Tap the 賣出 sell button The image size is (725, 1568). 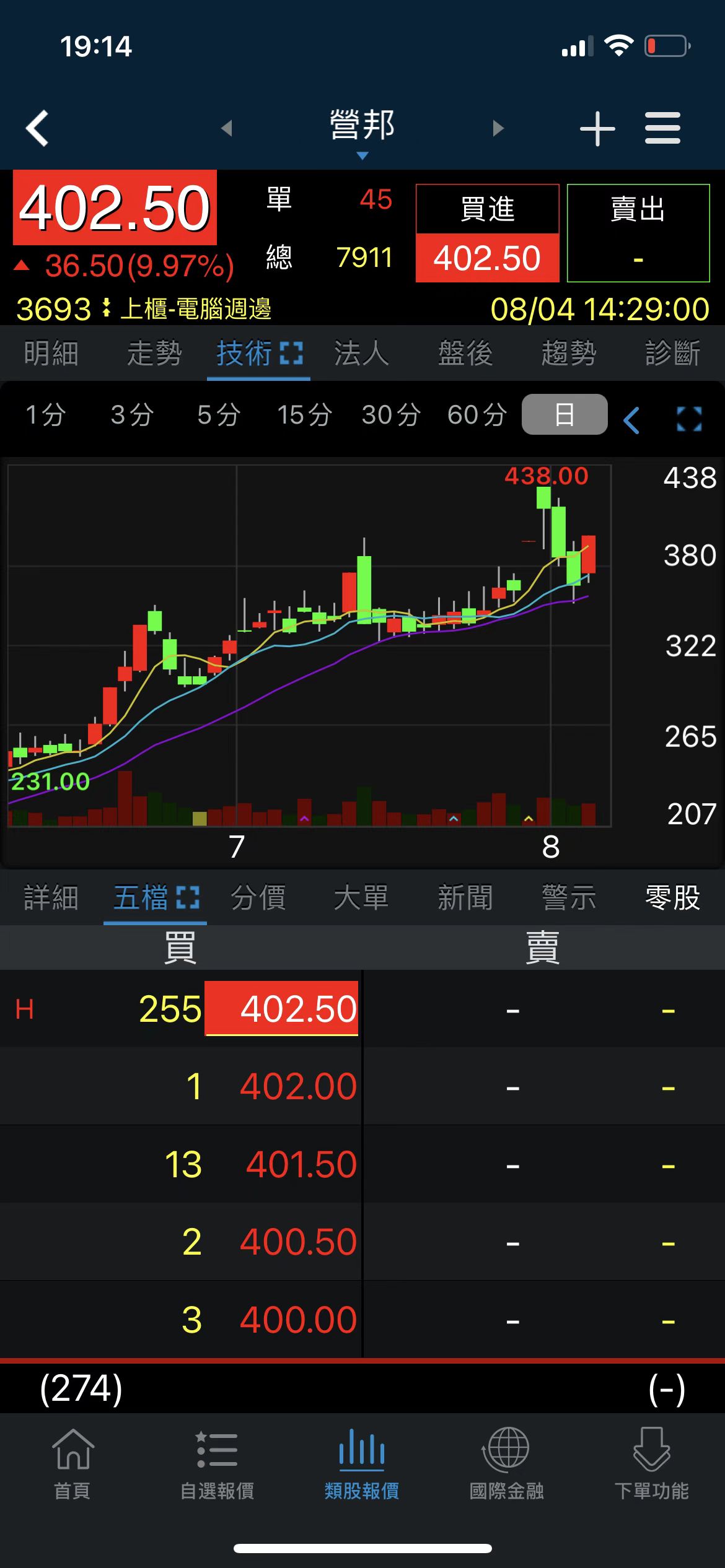tap(638, 233)
